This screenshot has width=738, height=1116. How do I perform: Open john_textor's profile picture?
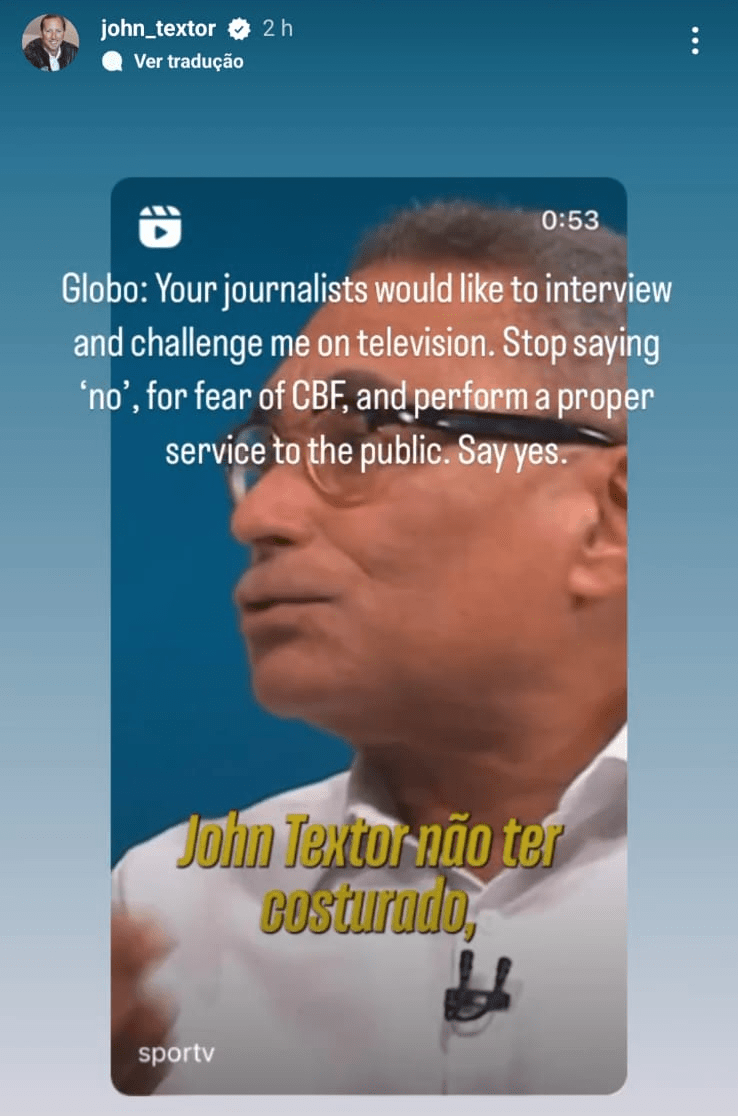50,42
